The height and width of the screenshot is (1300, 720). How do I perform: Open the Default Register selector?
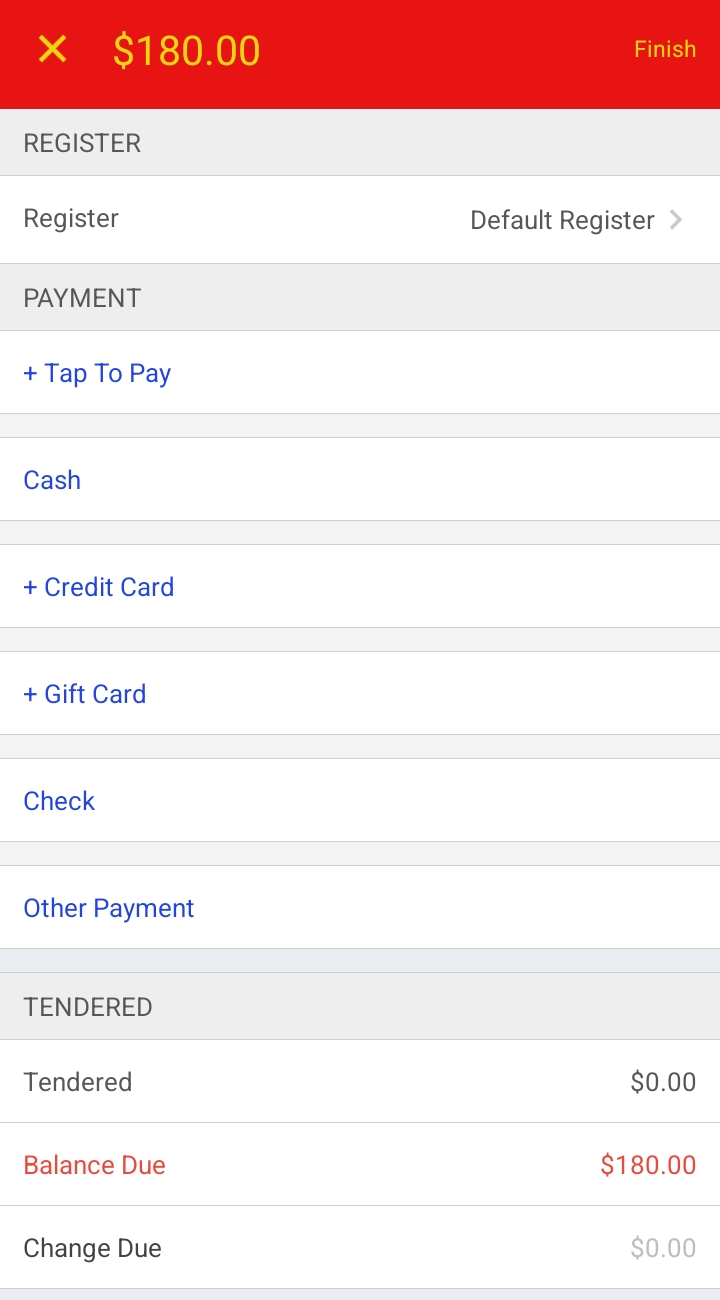pyautogui.click(x=576, y=220)
